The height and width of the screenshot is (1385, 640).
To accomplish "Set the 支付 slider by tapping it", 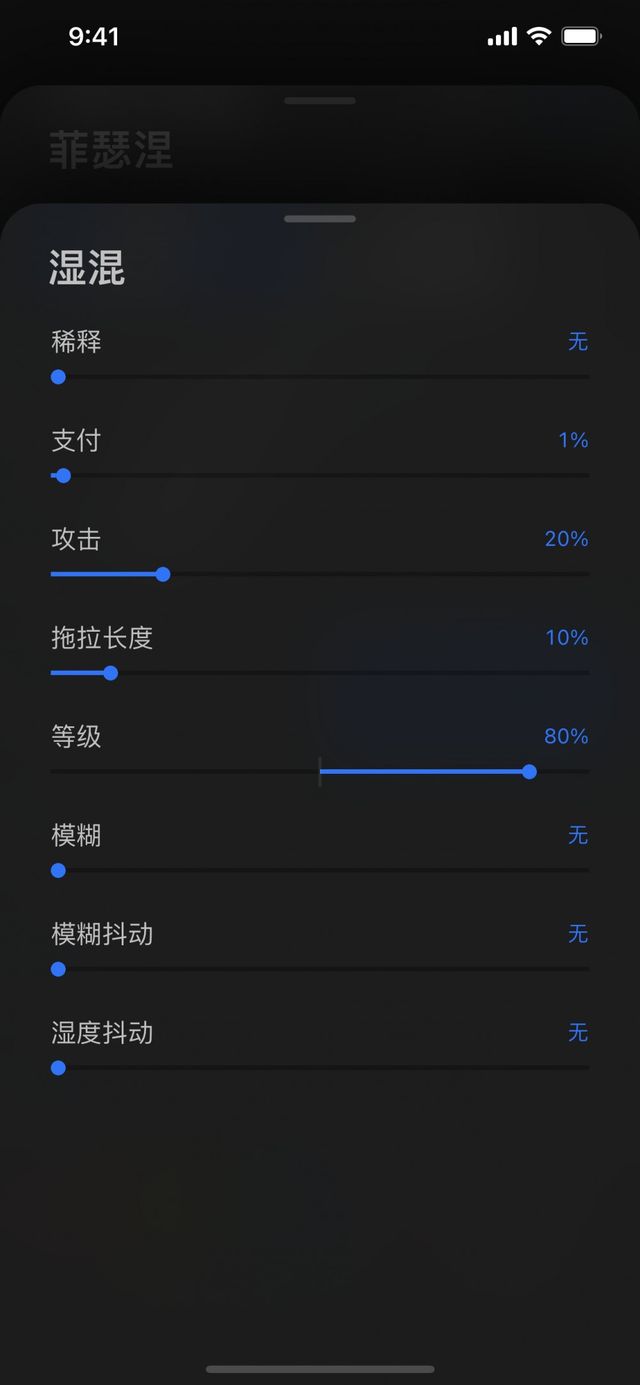I will pos(320,476).
